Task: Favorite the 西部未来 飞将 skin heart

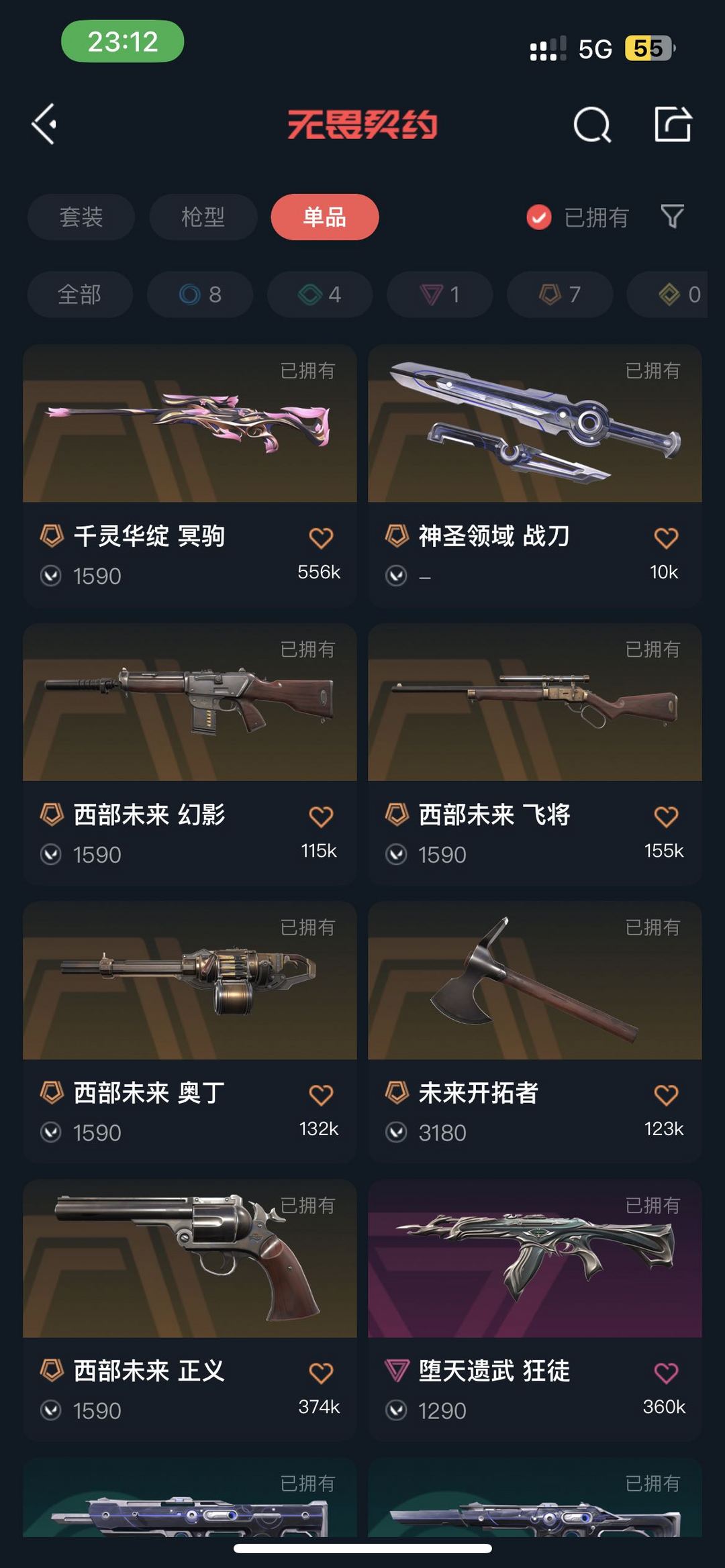Action: (x=666, y=817)
